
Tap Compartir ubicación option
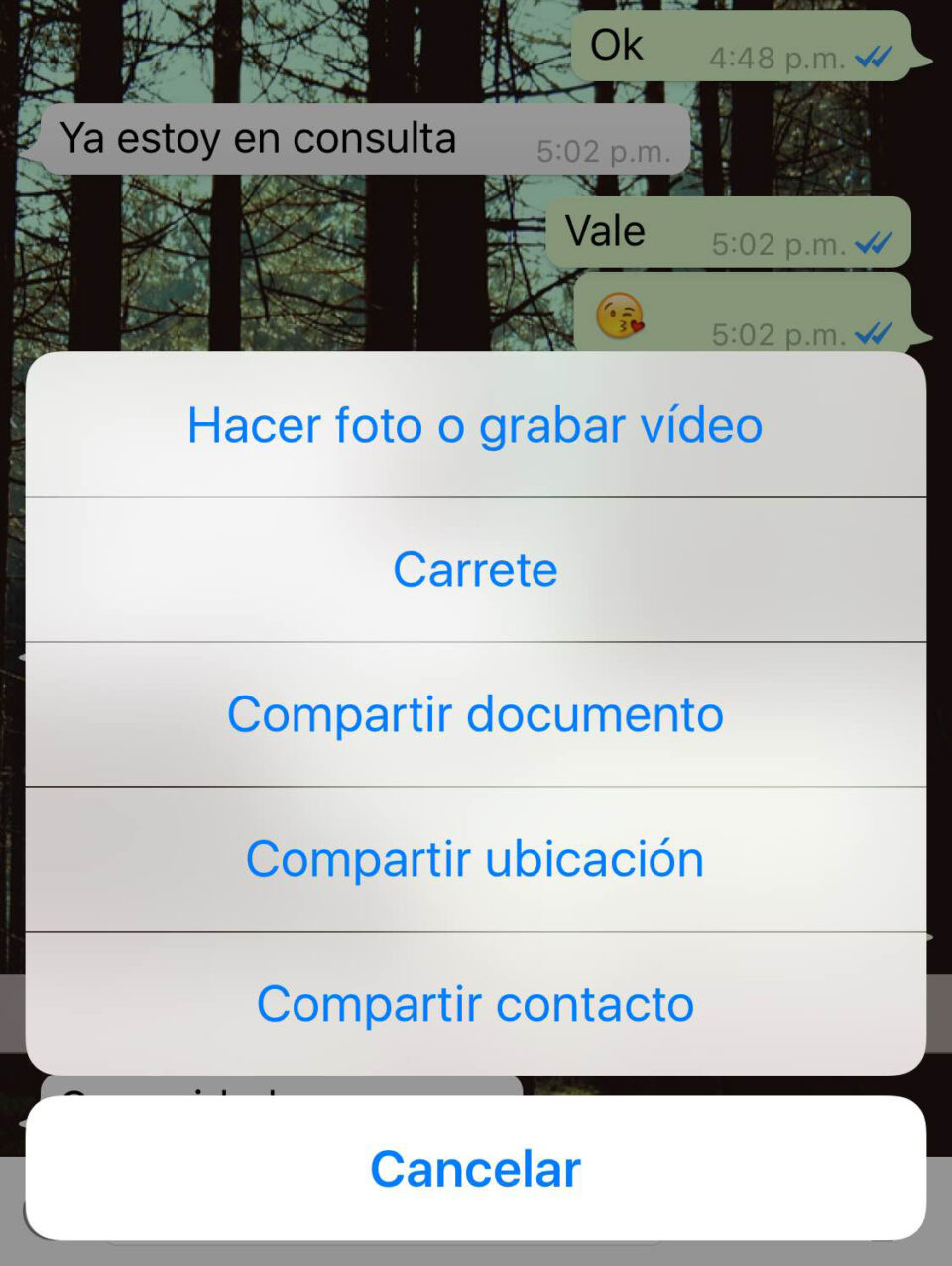[475, 859]
